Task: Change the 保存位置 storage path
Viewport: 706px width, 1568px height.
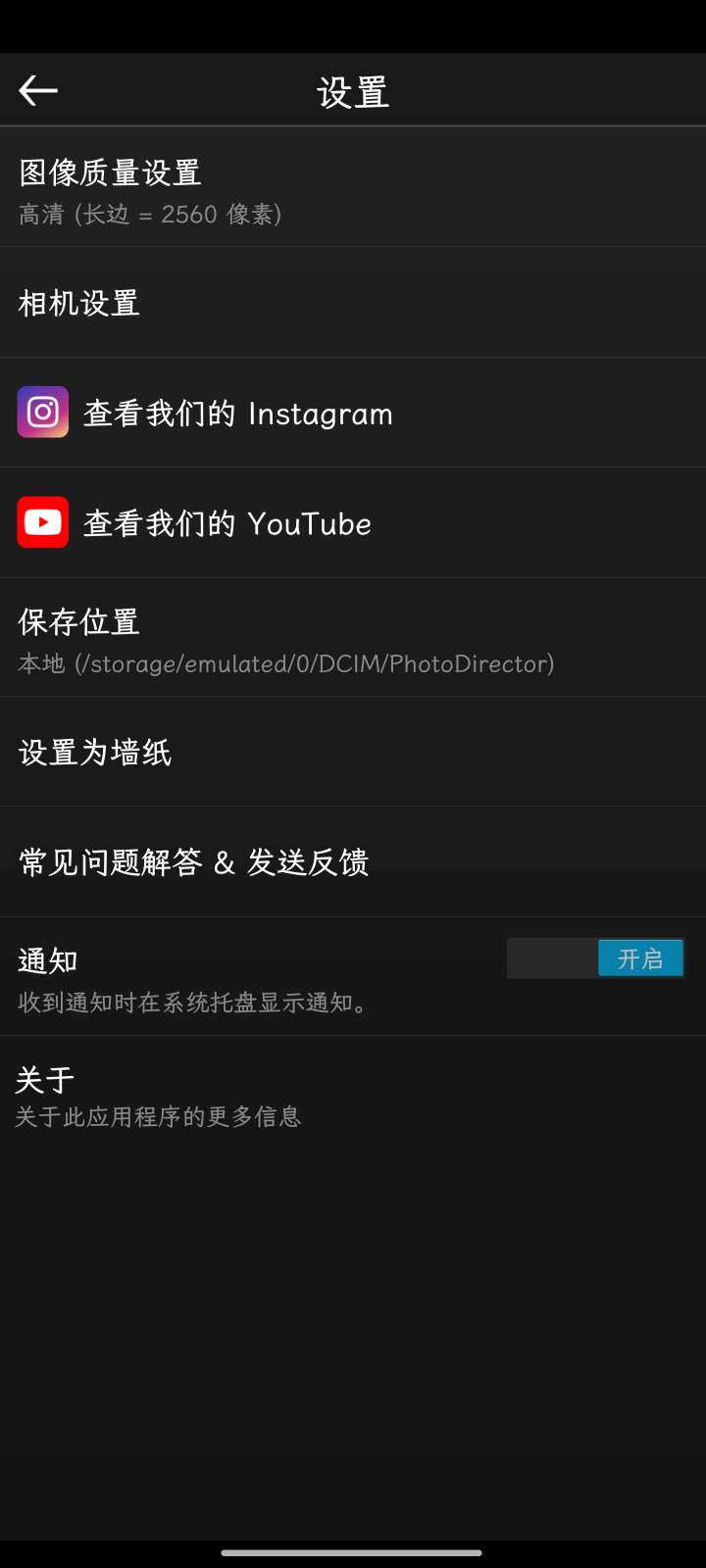Action: point(353,639)
